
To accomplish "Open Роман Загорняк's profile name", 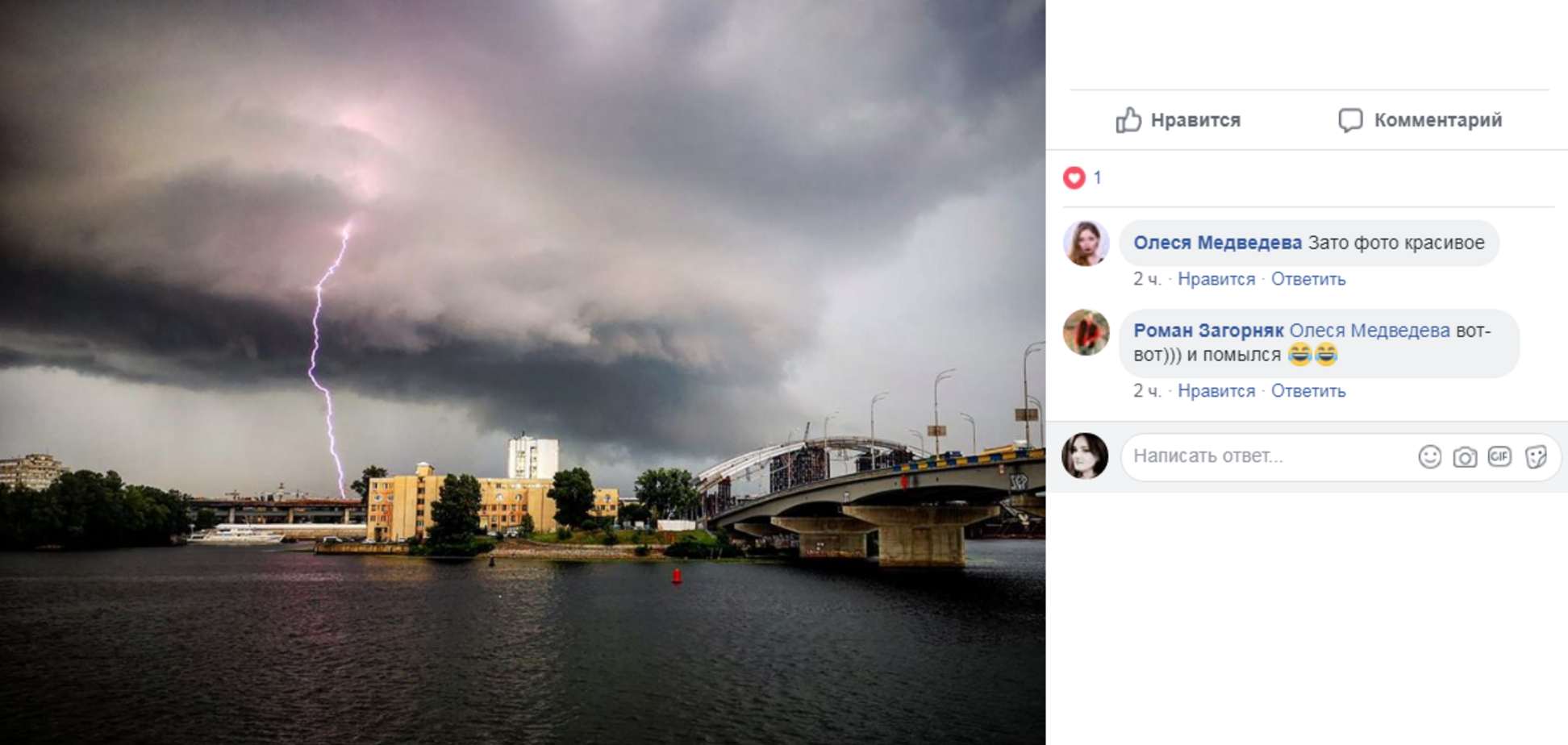I will click(x=1207, y=331).
